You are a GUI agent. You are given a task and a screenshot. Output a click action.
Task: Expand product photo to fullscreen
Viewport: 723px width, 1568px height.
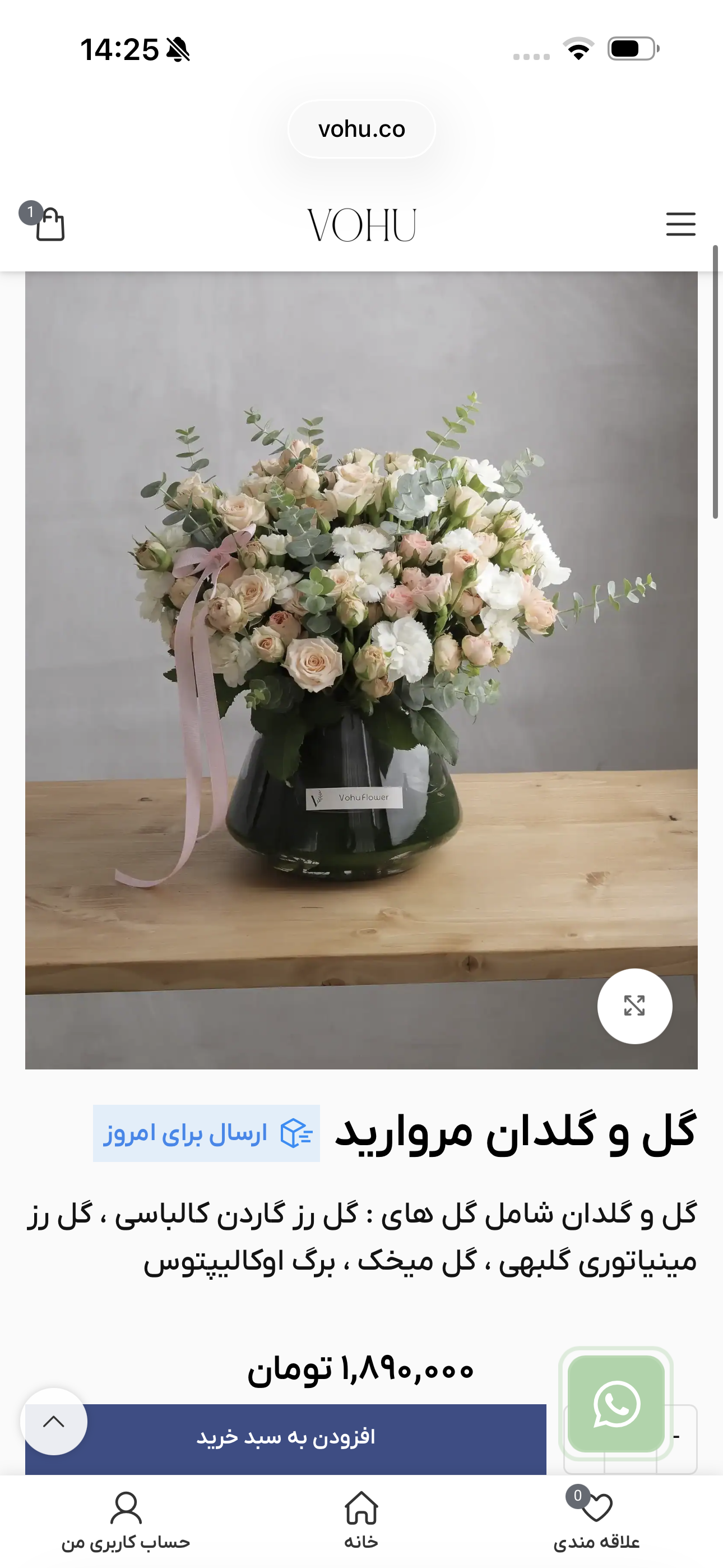pyautogui.click(x=634, y=1006)
